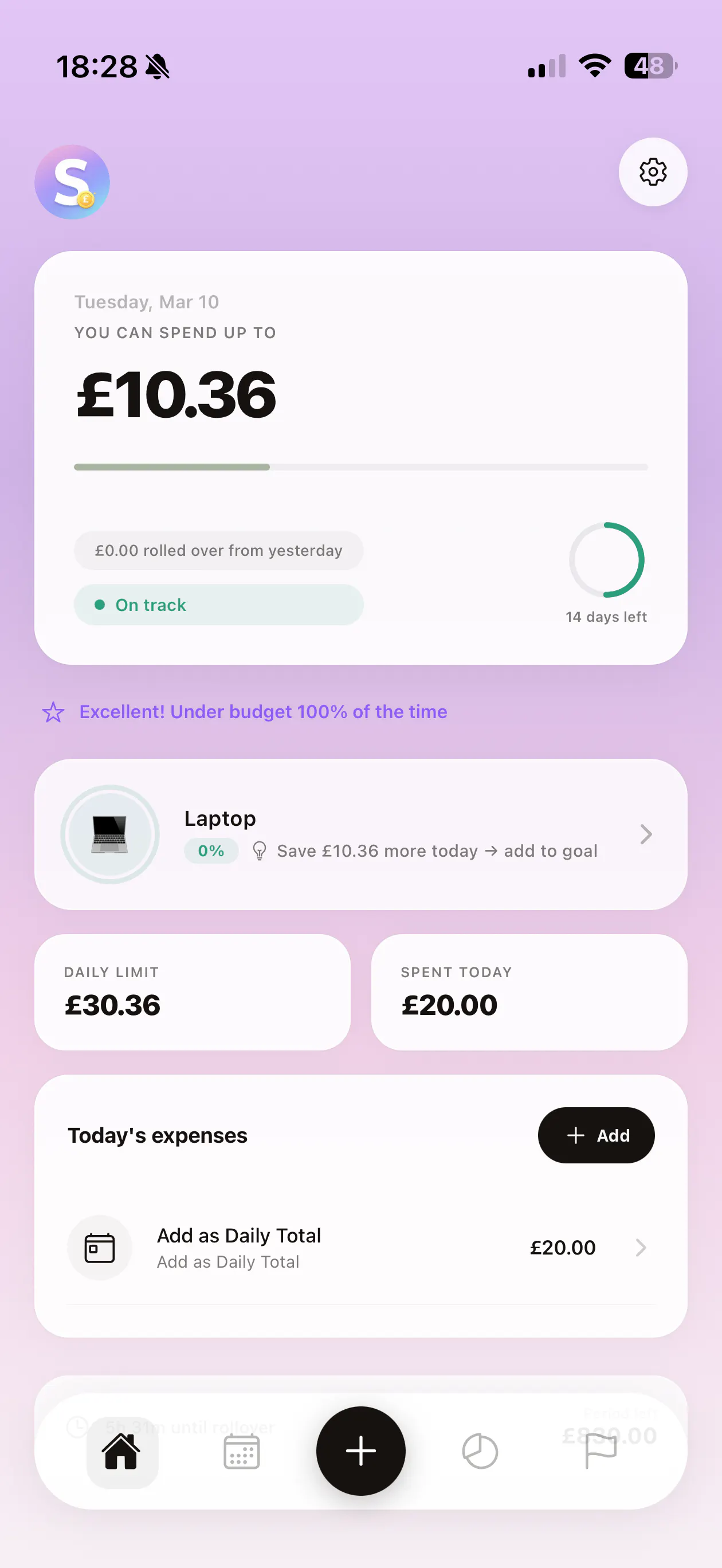The image size is (722, 1568).
Task: Tap the Add button in Today's expenses
Action: point(596,1135)
